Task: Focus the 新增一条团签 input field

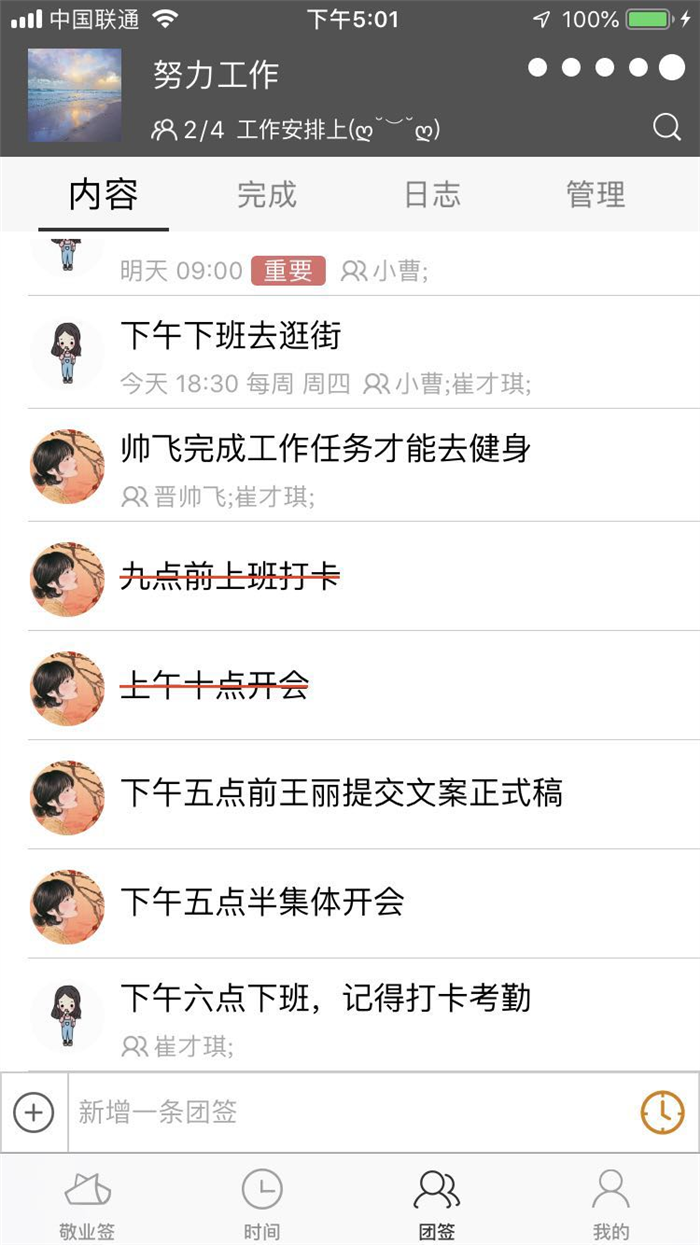Action: (350, 1111)
